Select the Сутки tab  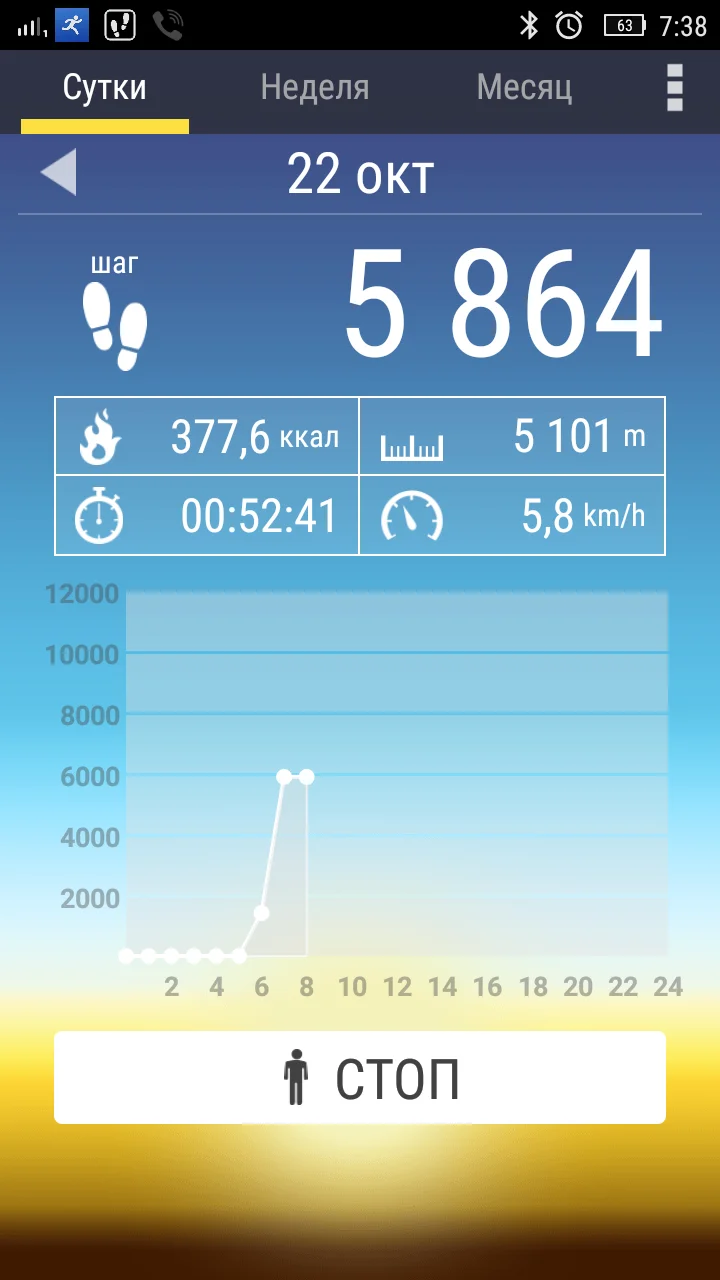(x=105, y=88)
